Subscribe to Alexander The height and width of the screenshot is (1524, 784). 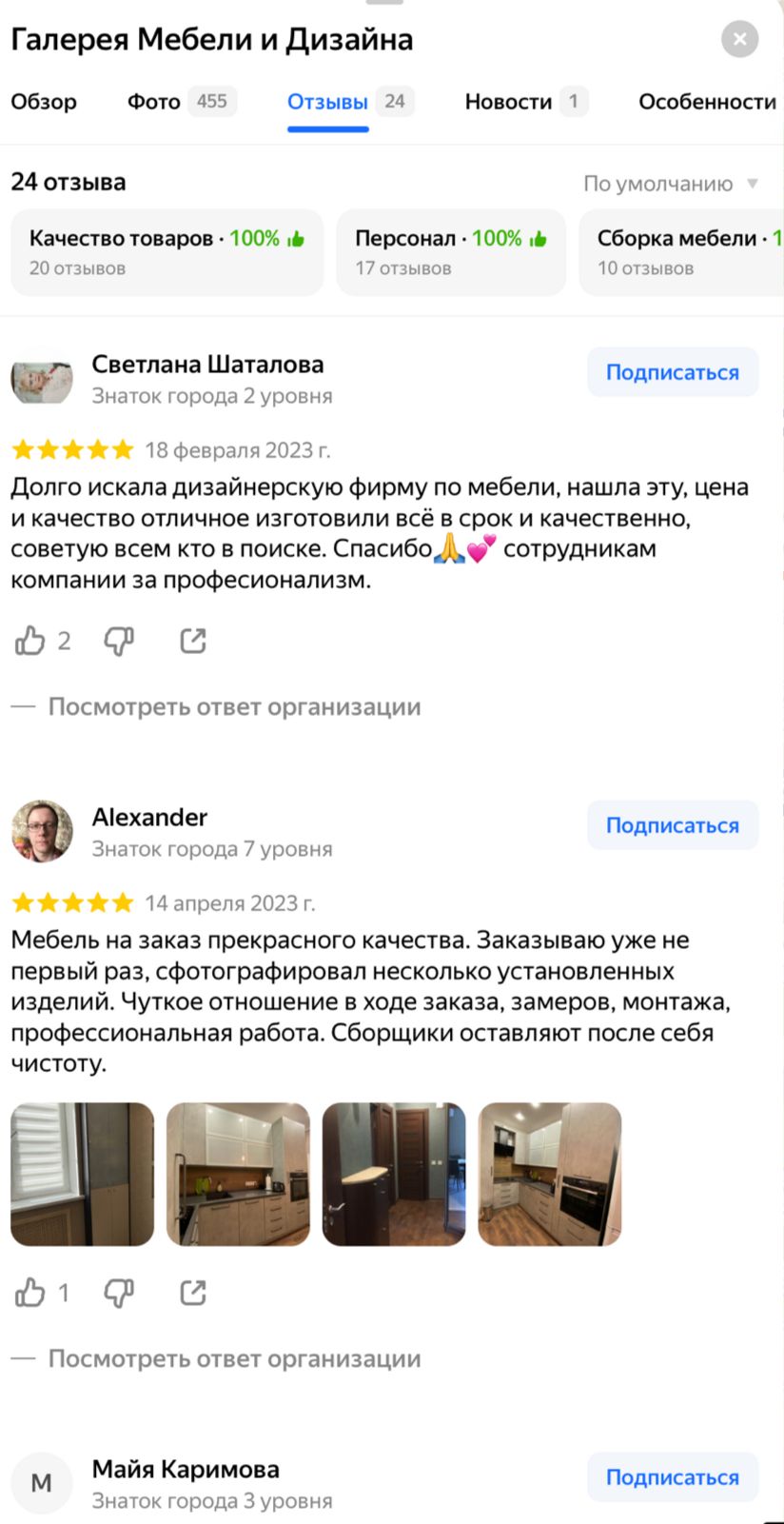672,825
